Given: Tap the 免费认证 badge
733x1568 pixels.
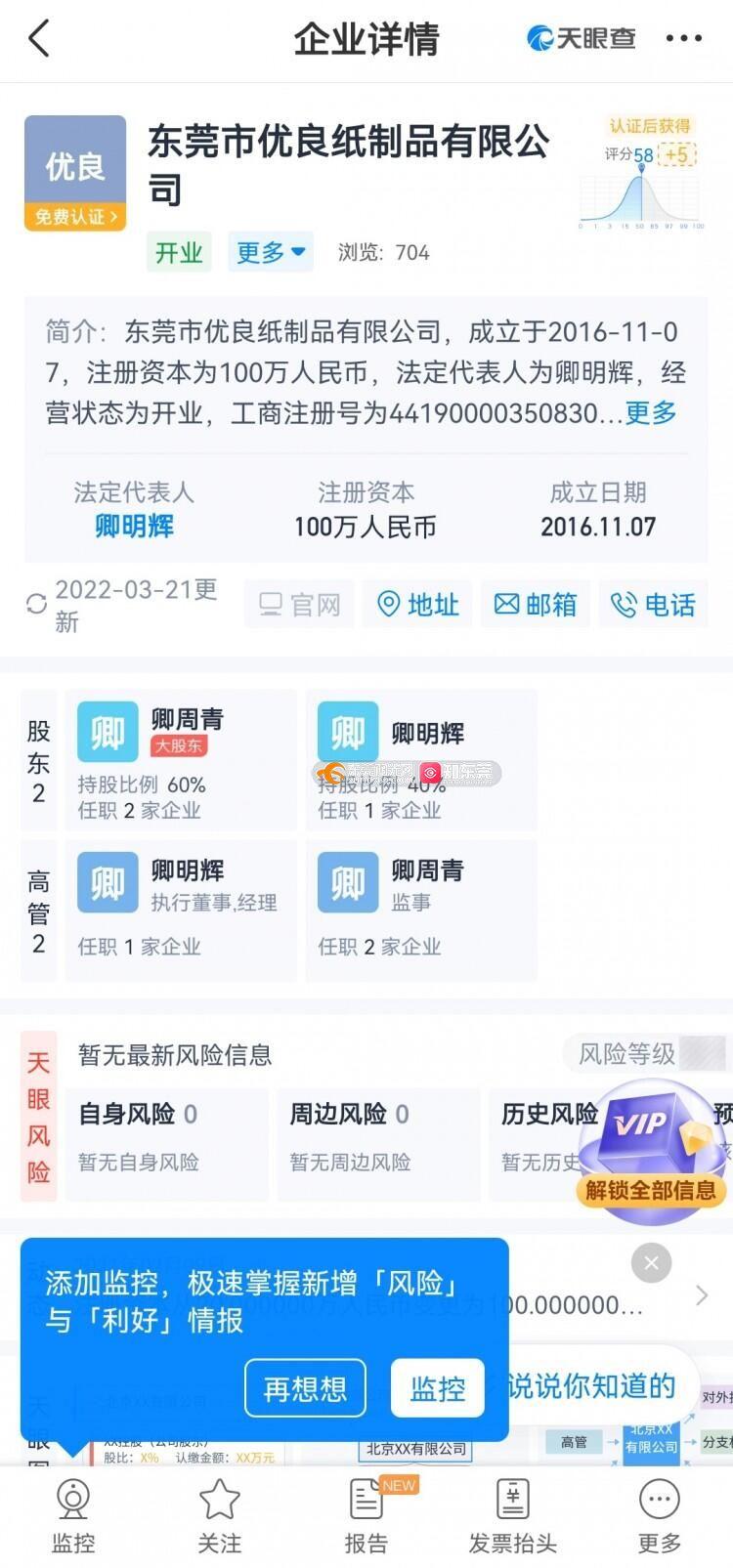Looking at the screenshot, I should tap(75, 217).
